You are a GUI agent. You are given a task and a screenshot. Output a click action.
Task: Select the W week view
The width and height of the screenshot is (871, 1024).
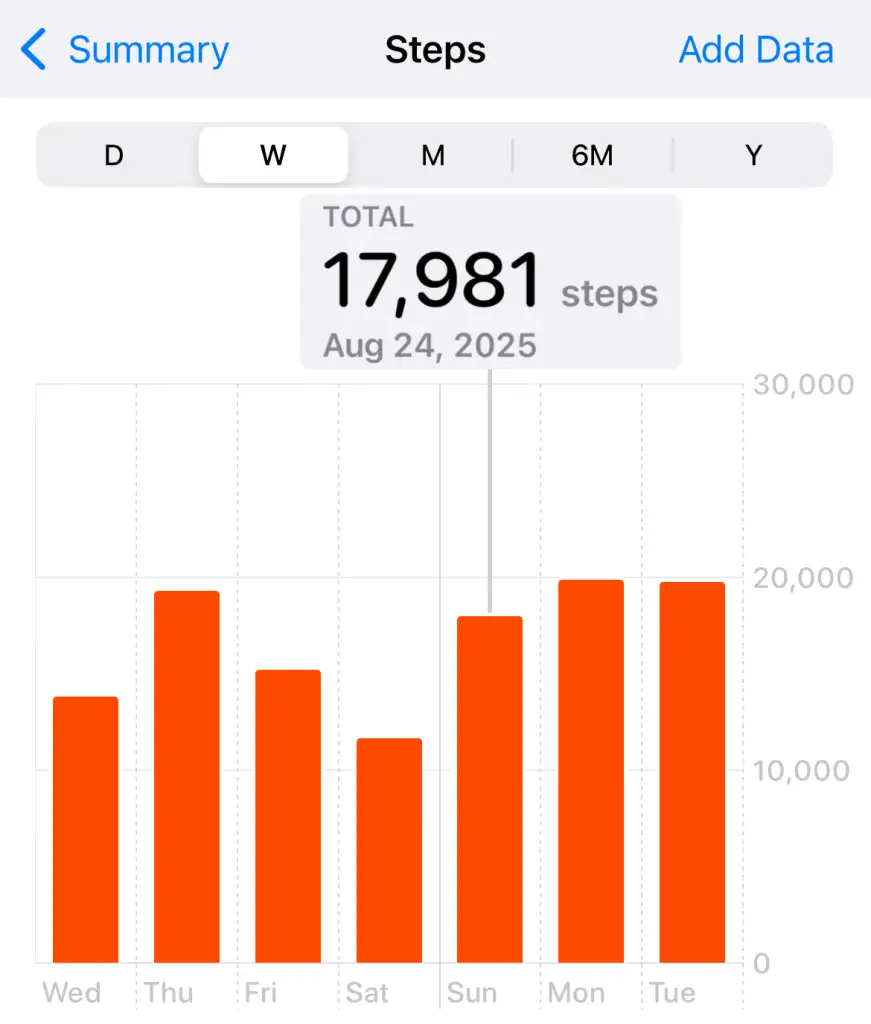point(273,155)
